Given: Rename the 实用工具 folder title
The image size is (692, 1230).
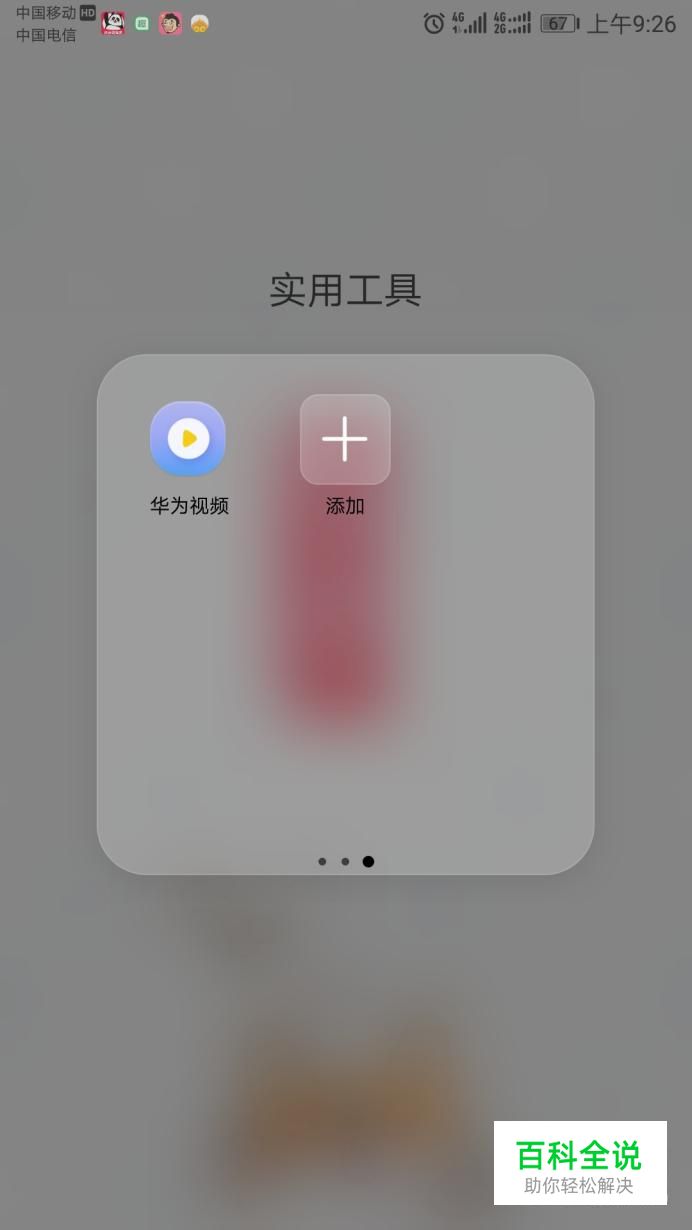Looking at the screenshot, I should (x=345, y=290).
